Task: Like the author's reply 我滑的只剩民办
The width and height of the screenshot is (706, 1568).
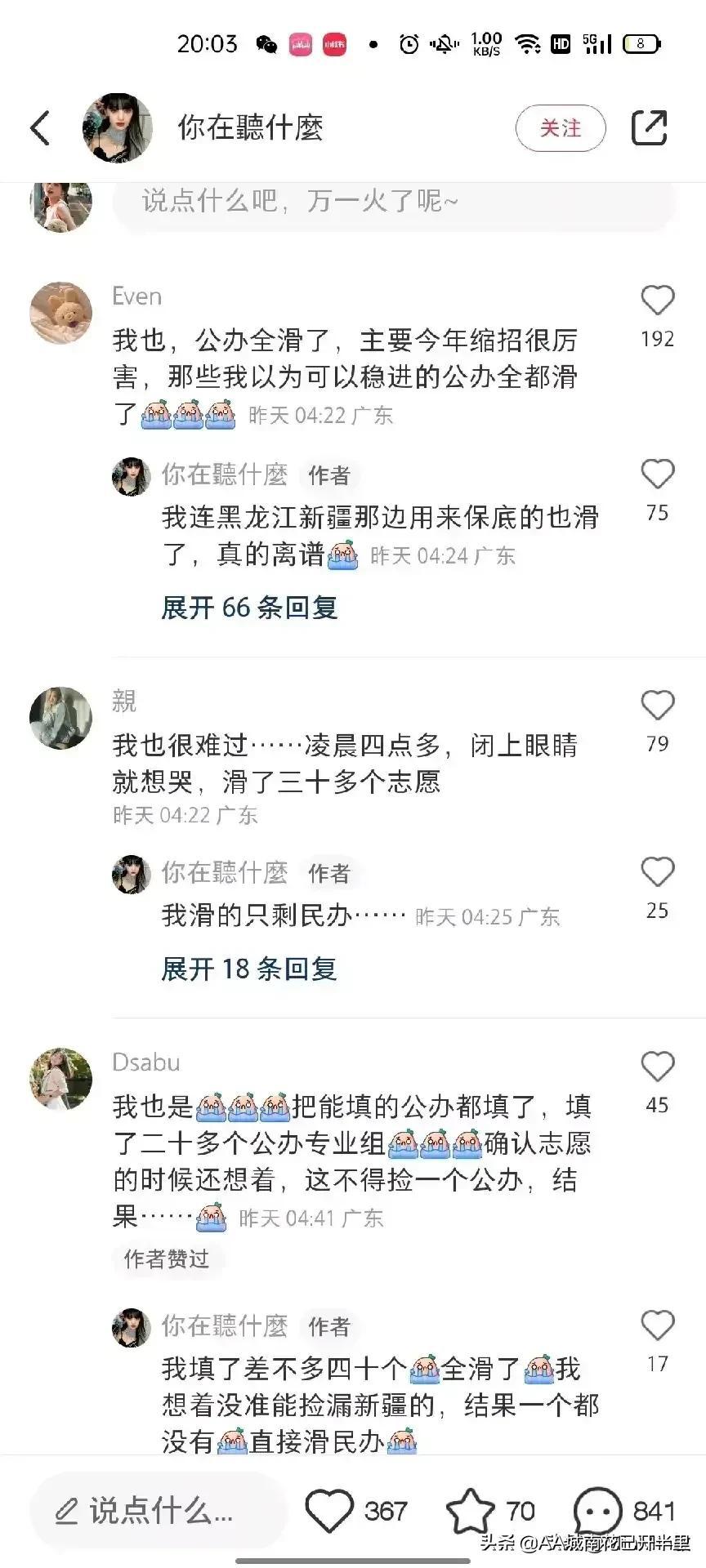Action: coord(657,872)
